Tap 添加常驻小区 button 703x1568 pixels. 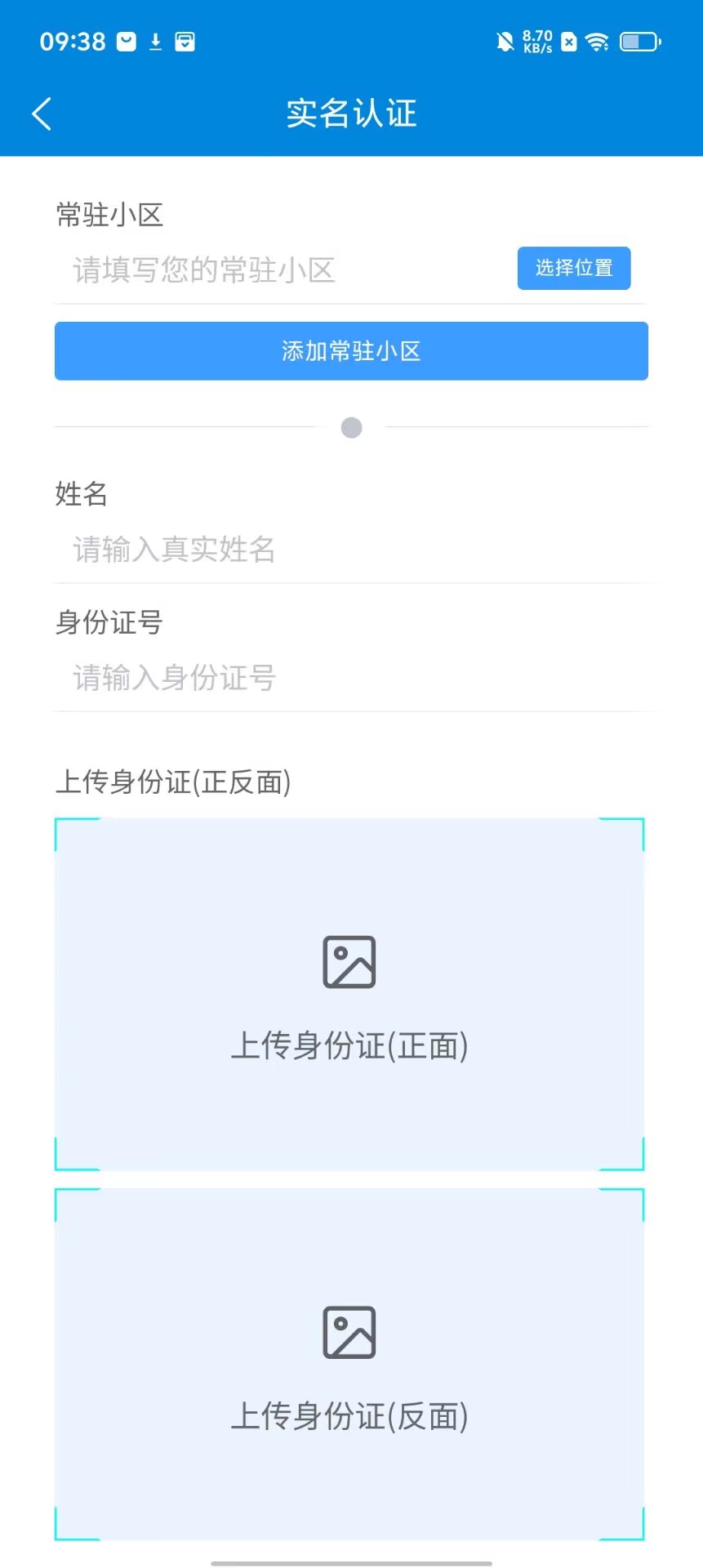tap(351, 351)
